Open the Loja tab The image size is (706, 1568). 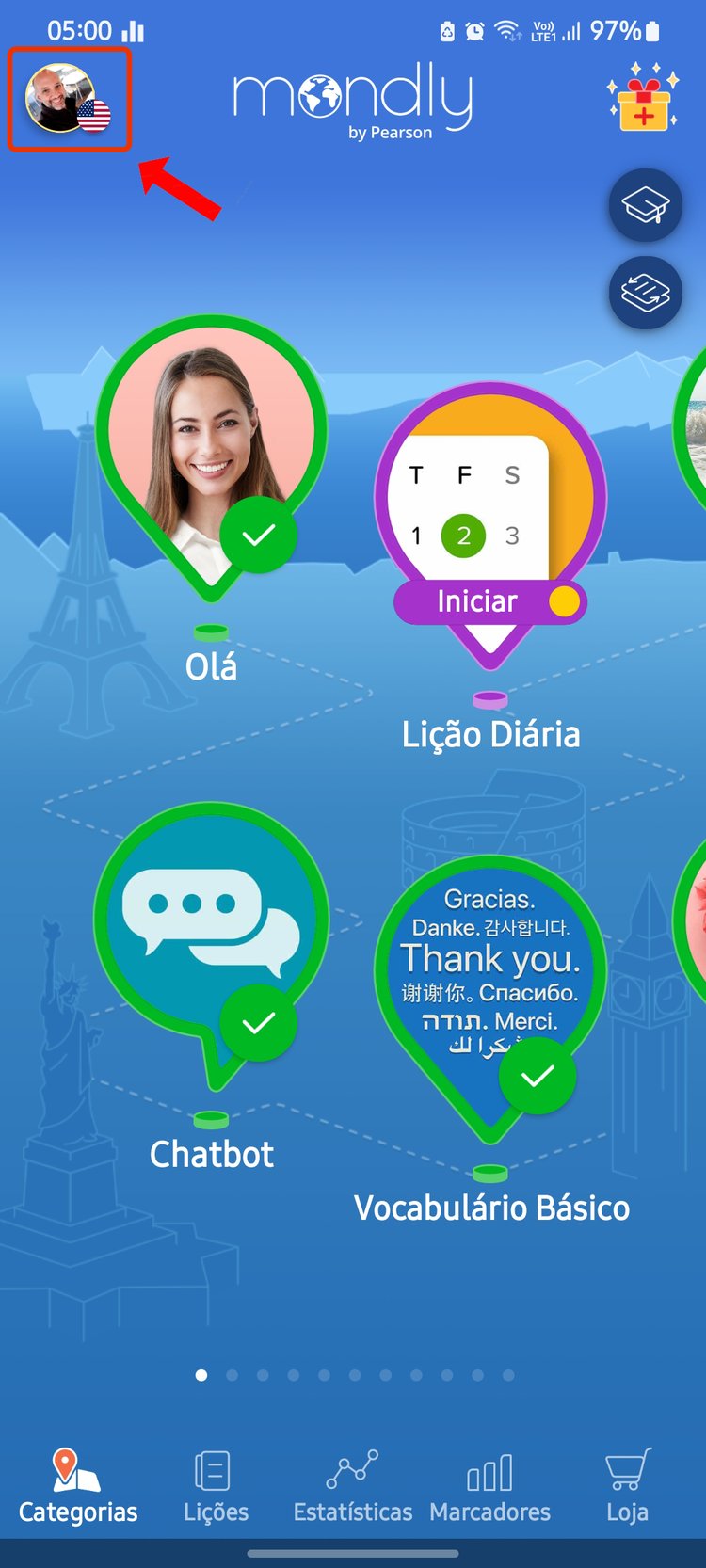pyautogui.click(x=627, y=1487)
